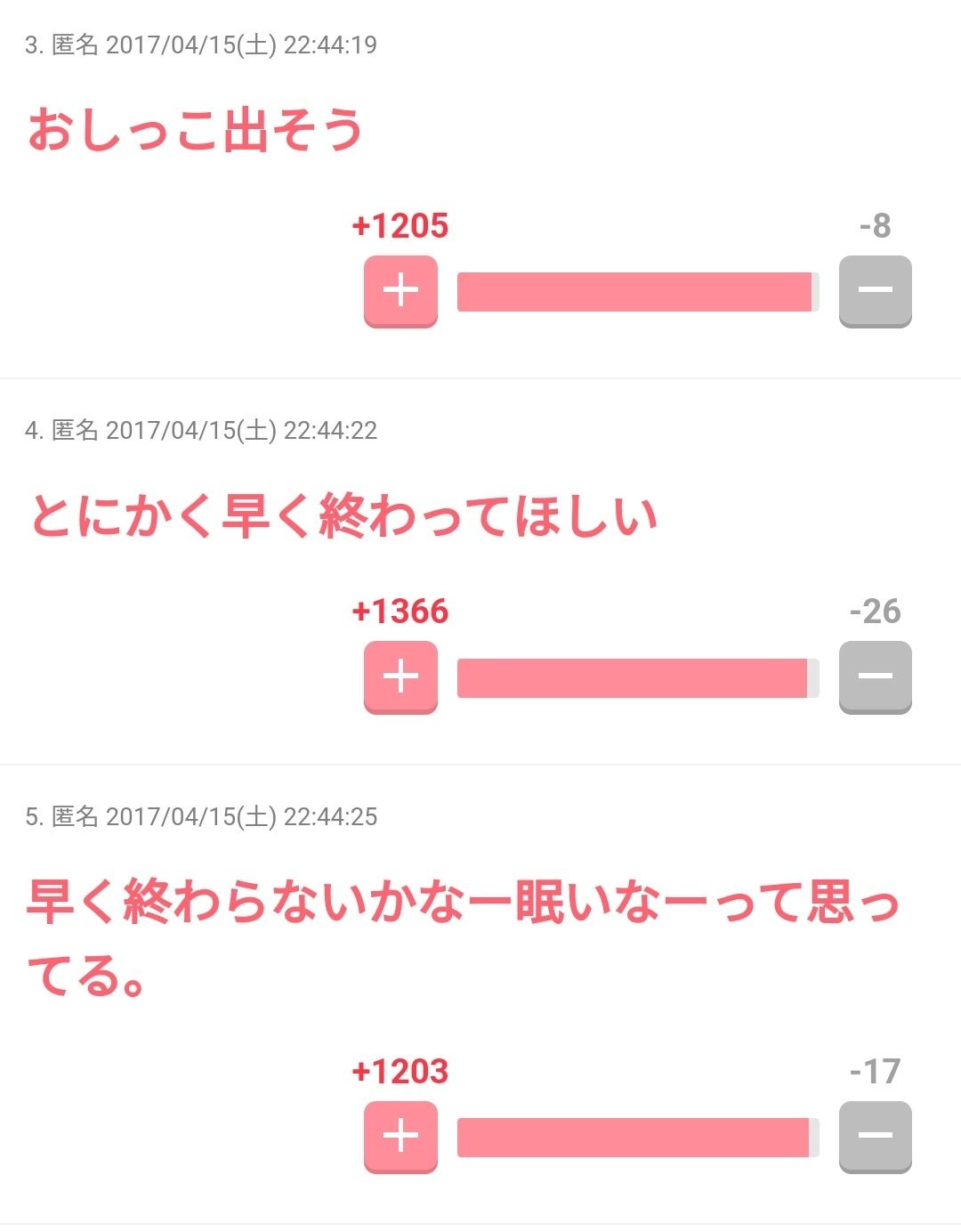Upvote comment 3 with the plus button

click(400, 290)
